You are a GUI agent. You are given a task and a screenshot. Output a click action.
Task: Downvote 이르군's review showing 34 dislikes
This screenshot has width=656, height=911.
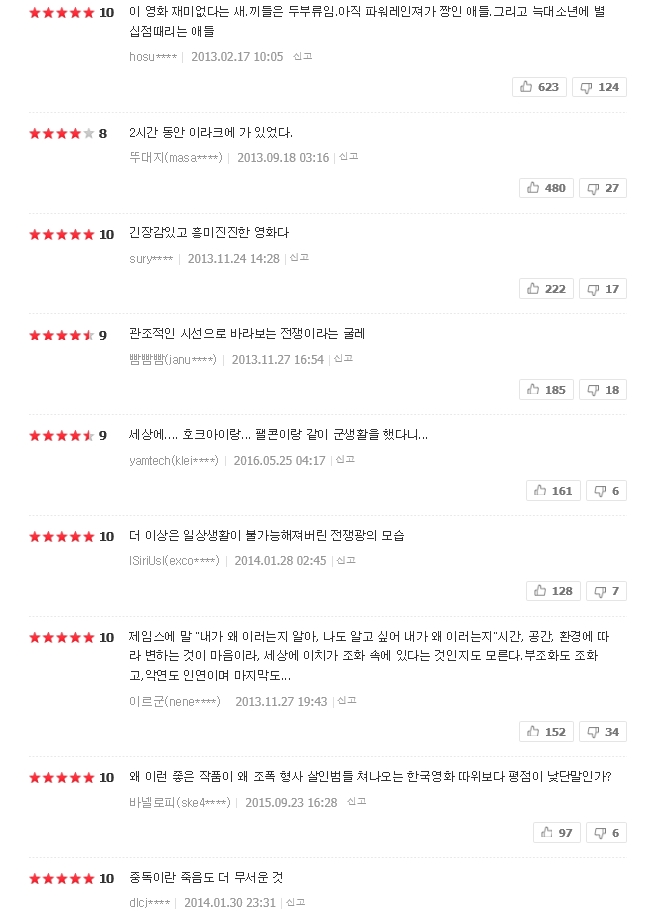tap(603, 732)
